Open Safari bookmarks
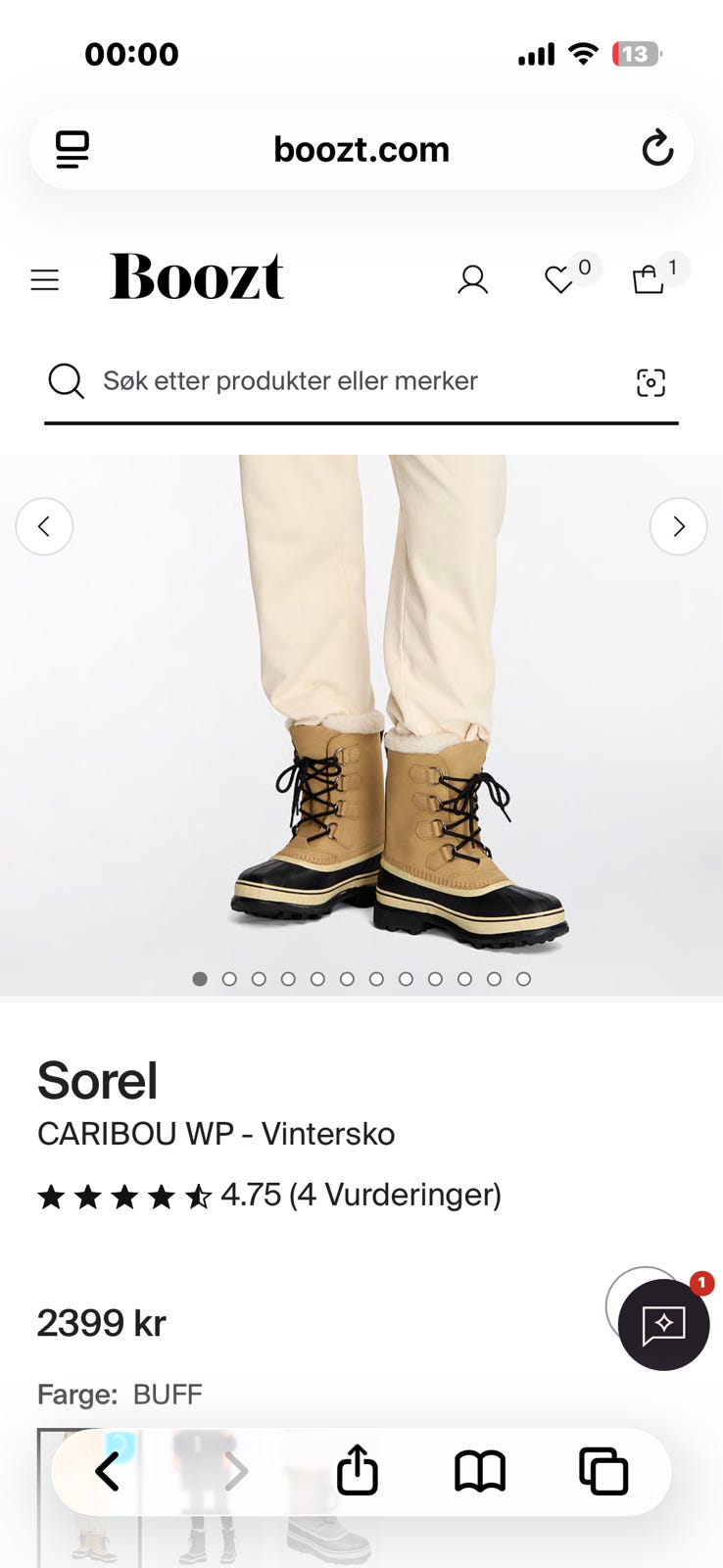Screen dimensions: 723x1568 (x=480, y=1472)
